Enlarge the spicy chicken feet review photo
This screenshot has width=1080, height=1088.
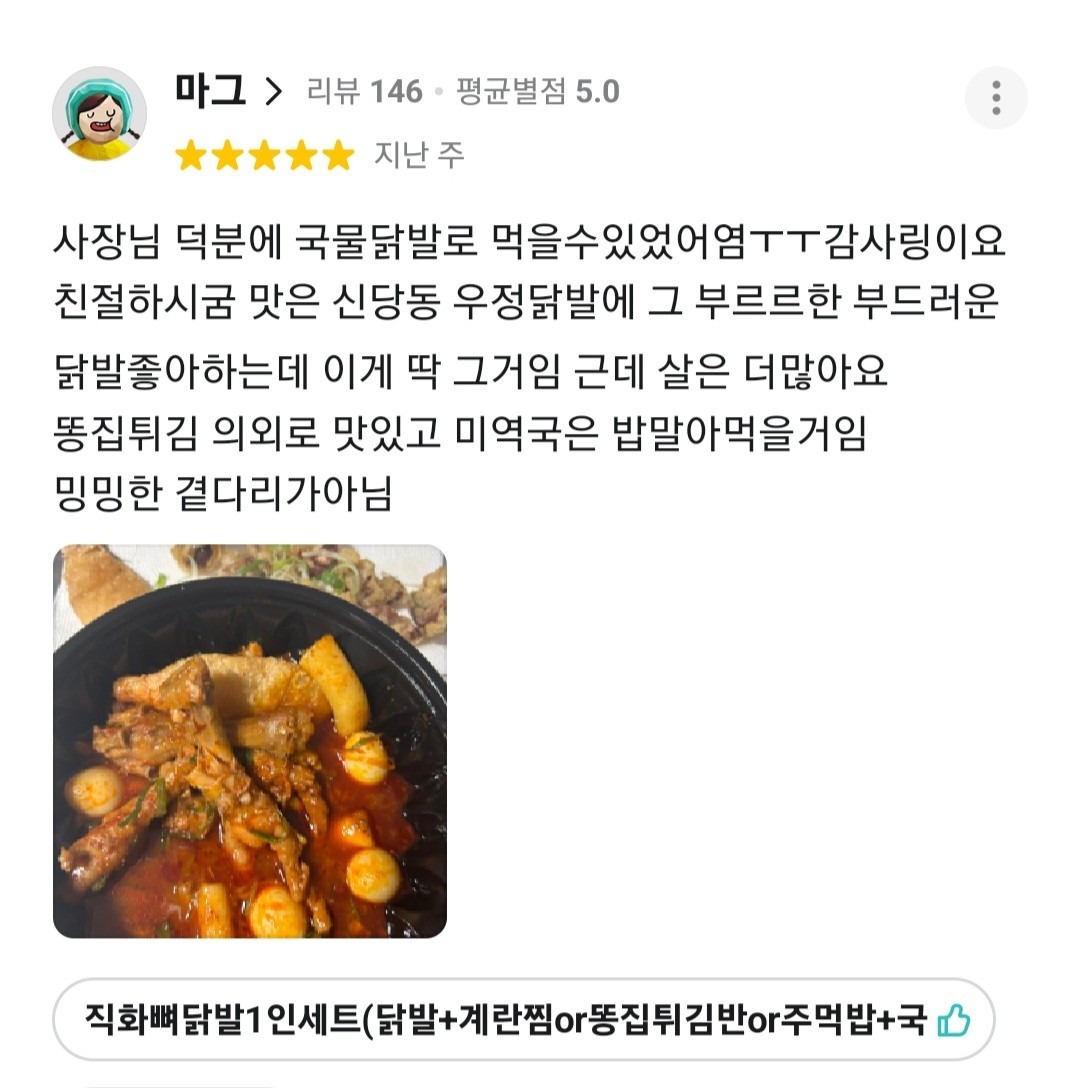point(250,741)
